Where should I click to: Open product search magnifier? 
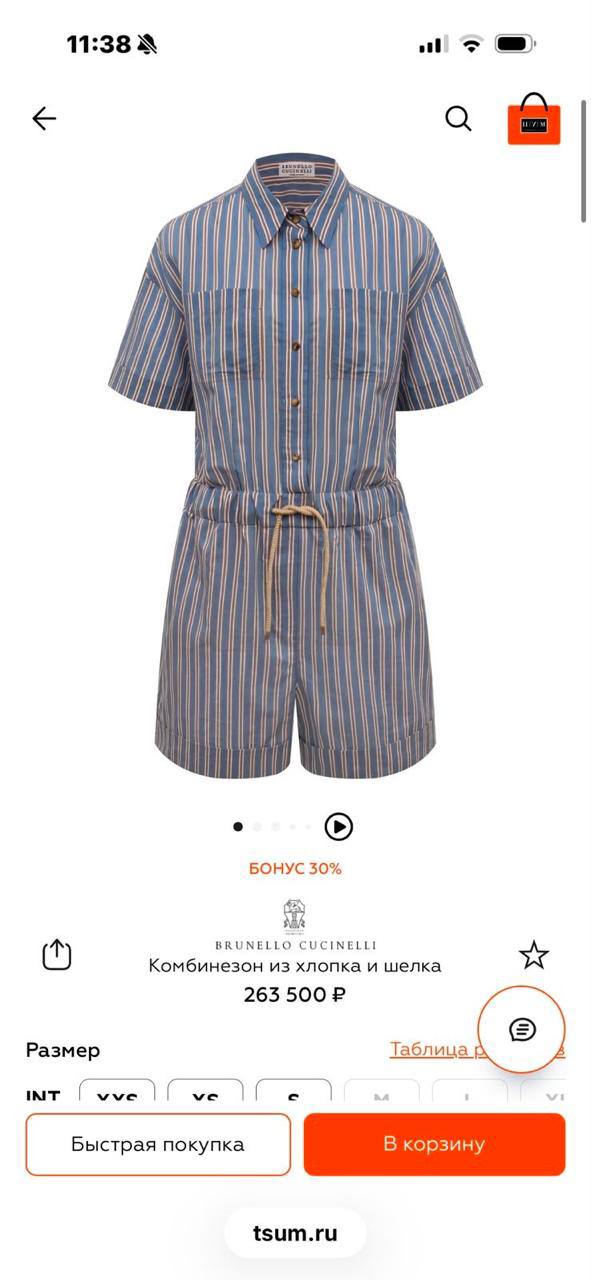458,119
